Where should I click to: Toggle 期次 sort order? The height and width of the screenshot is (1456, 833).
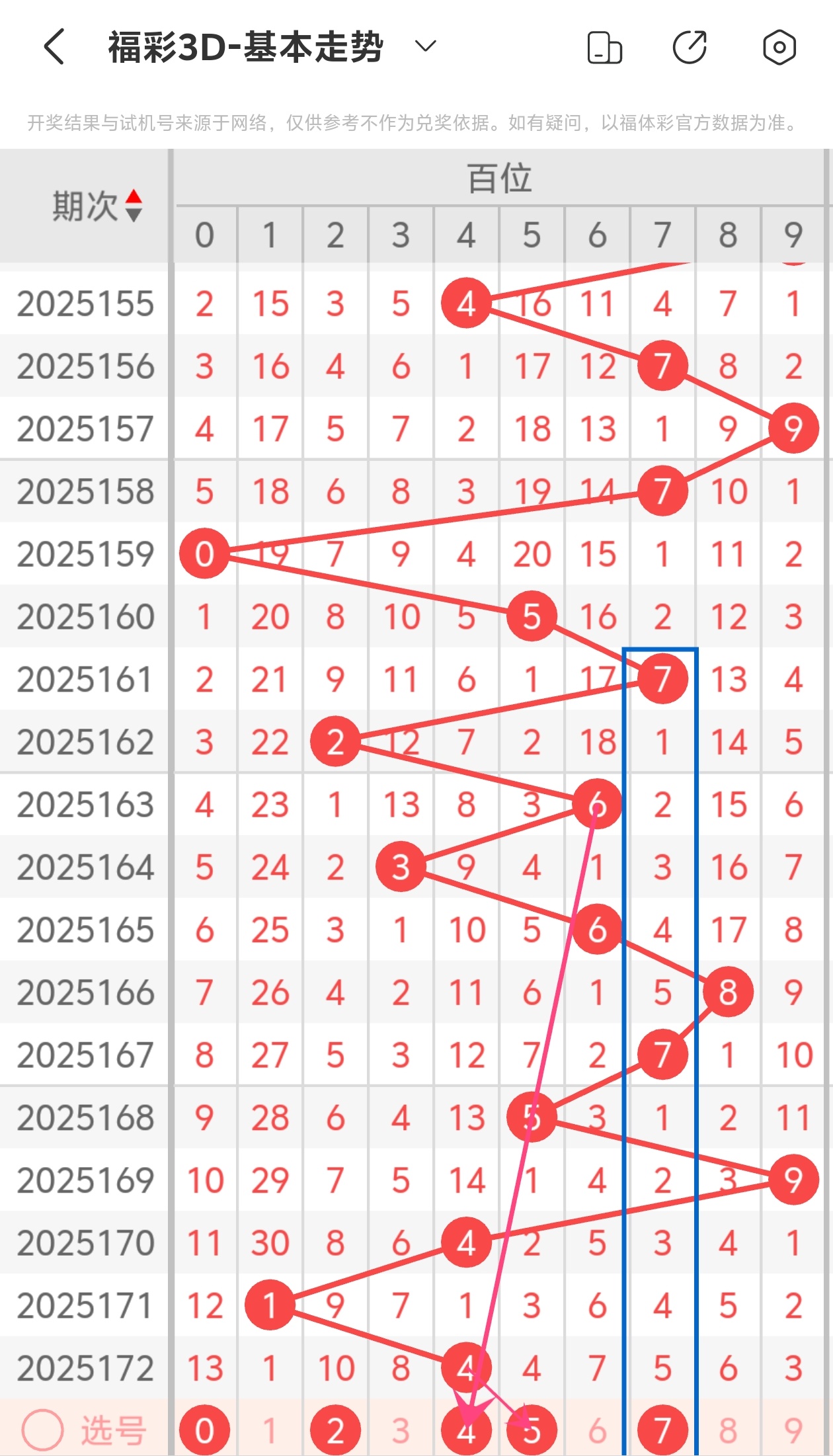(x=134, y=206)
